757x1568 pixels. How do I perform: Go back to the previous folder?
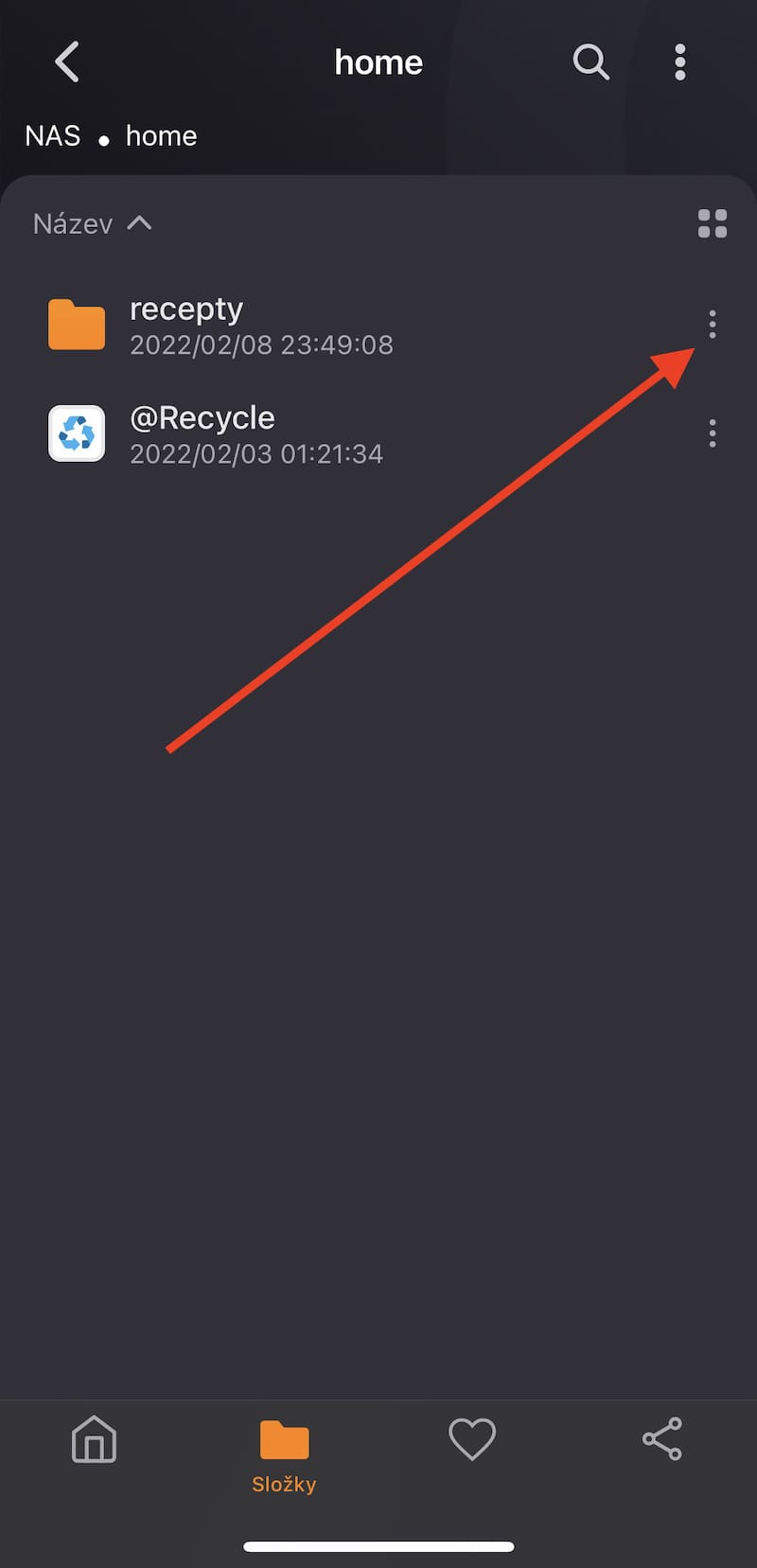66,62
